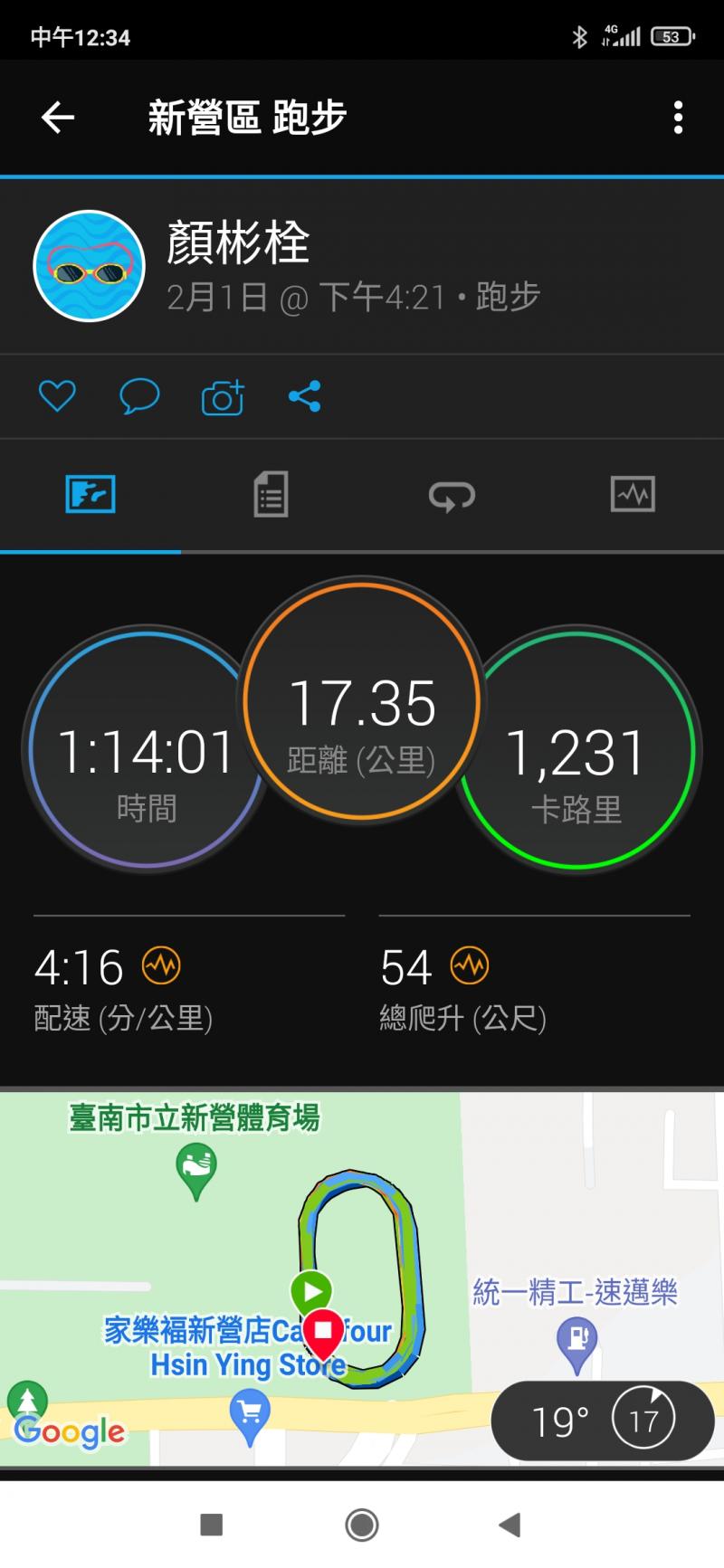
Task: Select the overview tab
Action: click(90, 495)
